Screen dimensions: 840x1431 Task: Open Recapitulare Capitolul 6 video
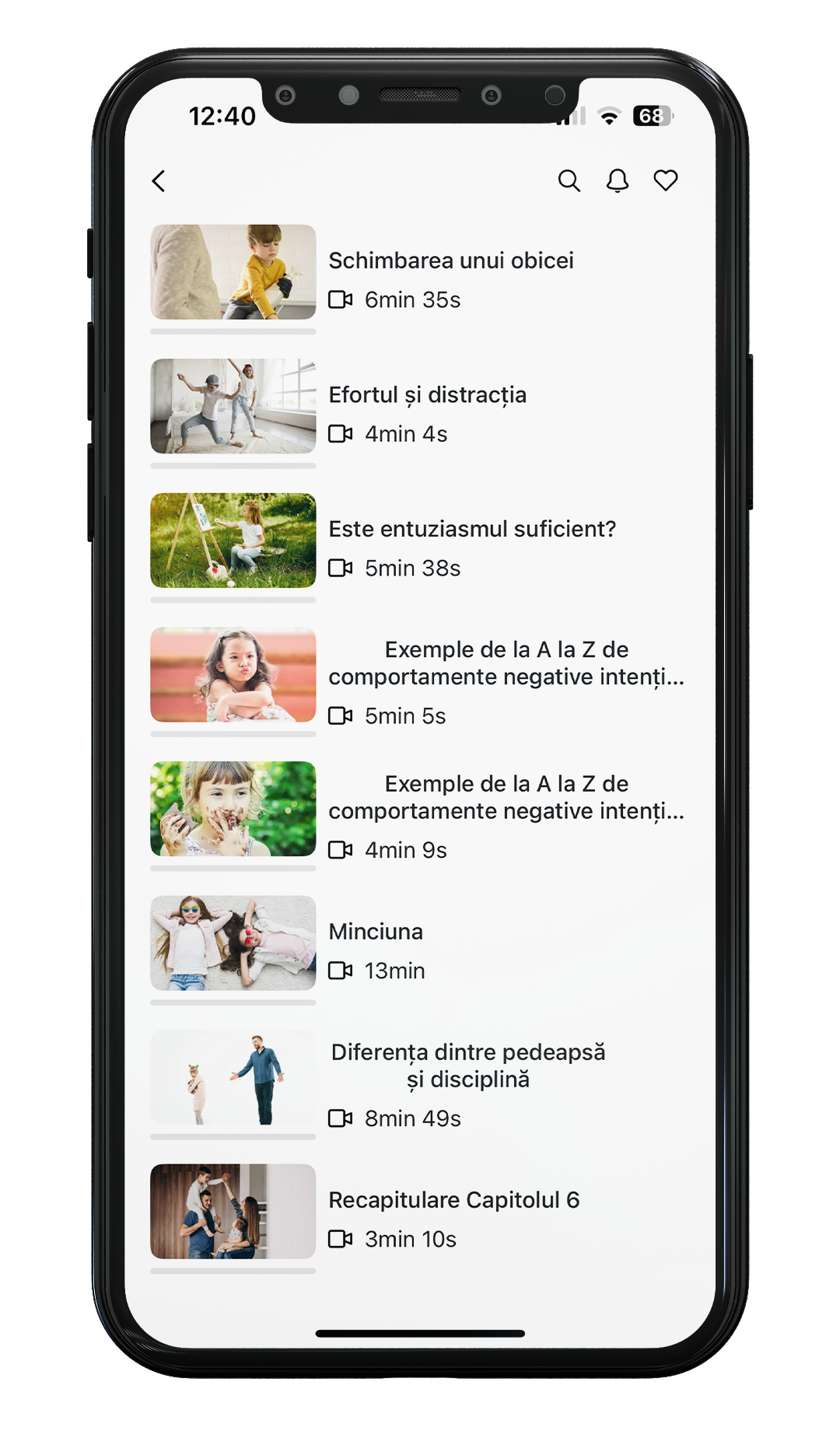point(453,1200)
